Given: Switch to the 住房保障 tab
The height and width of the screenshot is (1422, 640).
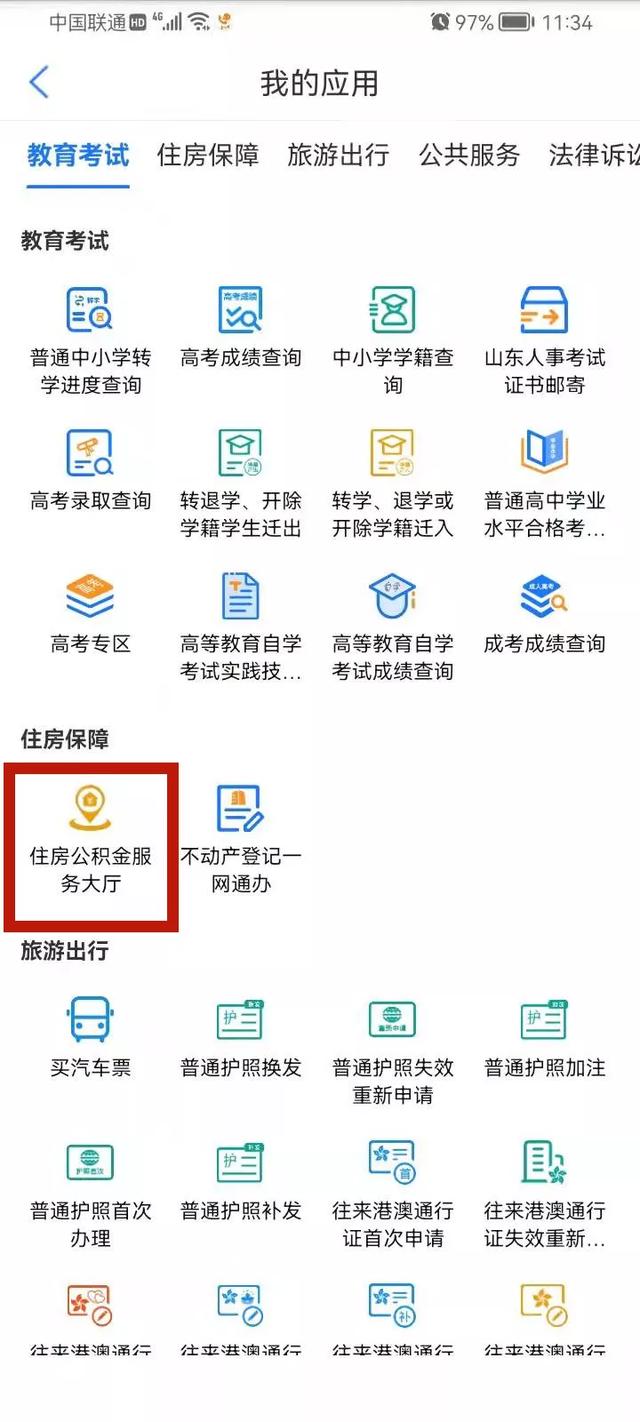Looking at the screenshot, I should [x=208, y=155].
